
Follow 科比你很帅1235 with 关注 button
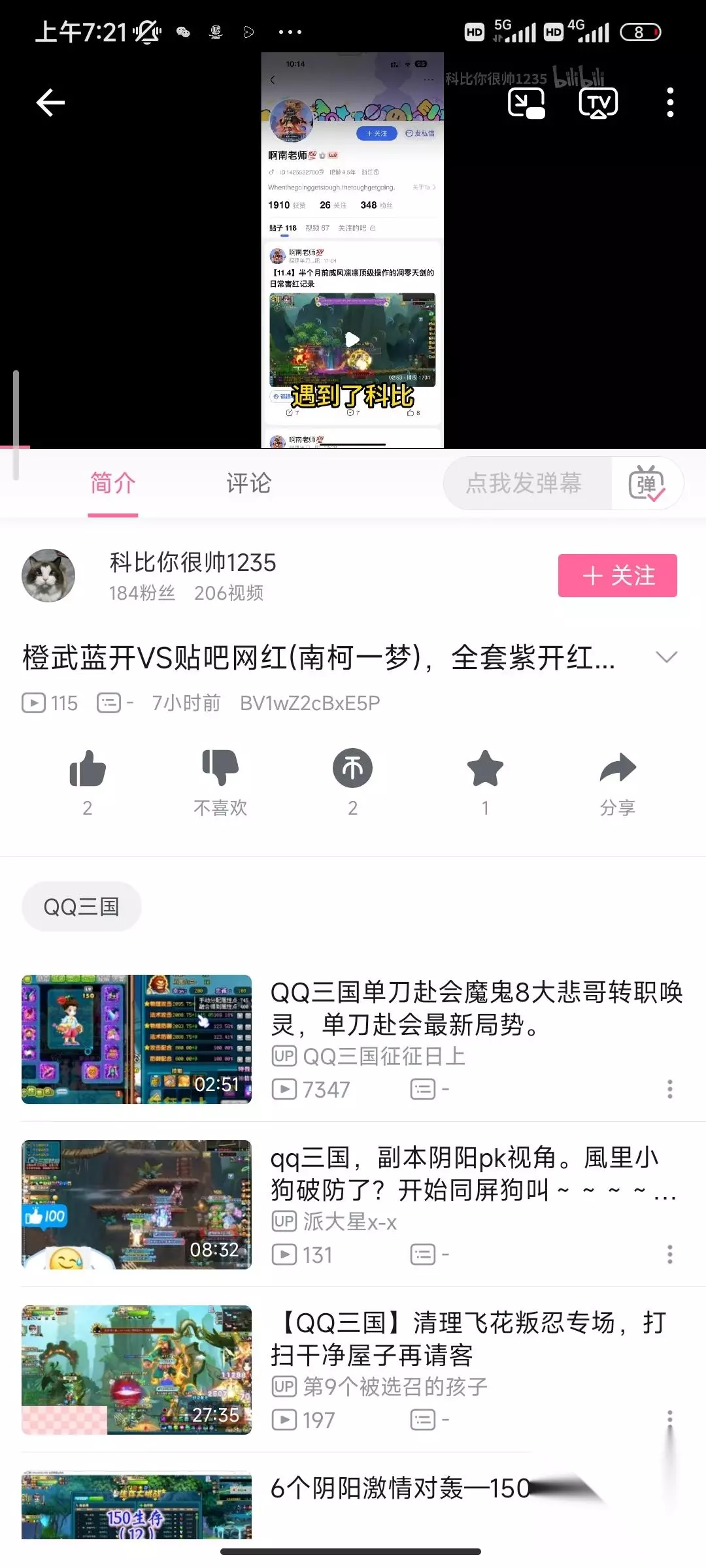tap(617, 576)
